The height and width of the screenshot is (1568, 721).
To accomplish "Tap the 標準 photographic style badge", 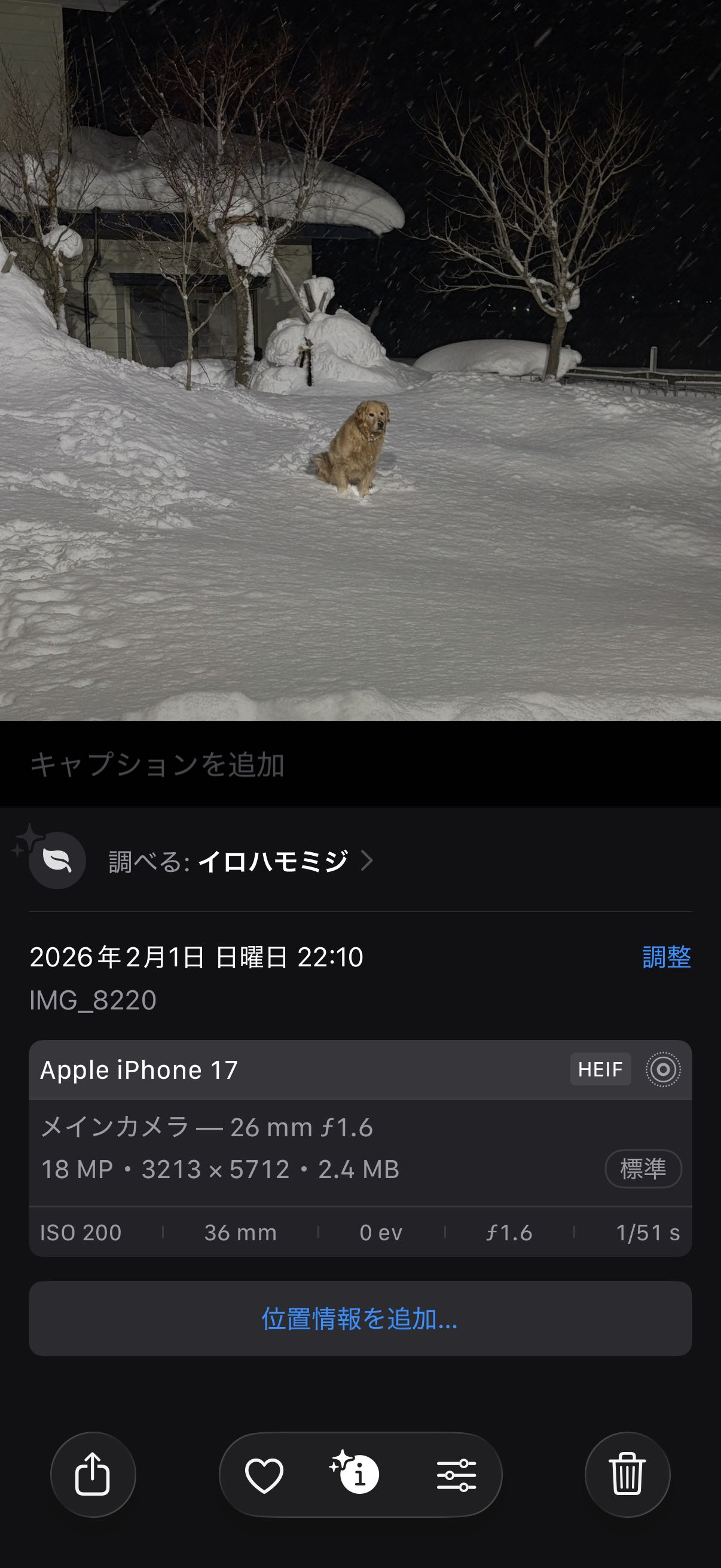I will pyautogui.click(x=643, y=1168).
